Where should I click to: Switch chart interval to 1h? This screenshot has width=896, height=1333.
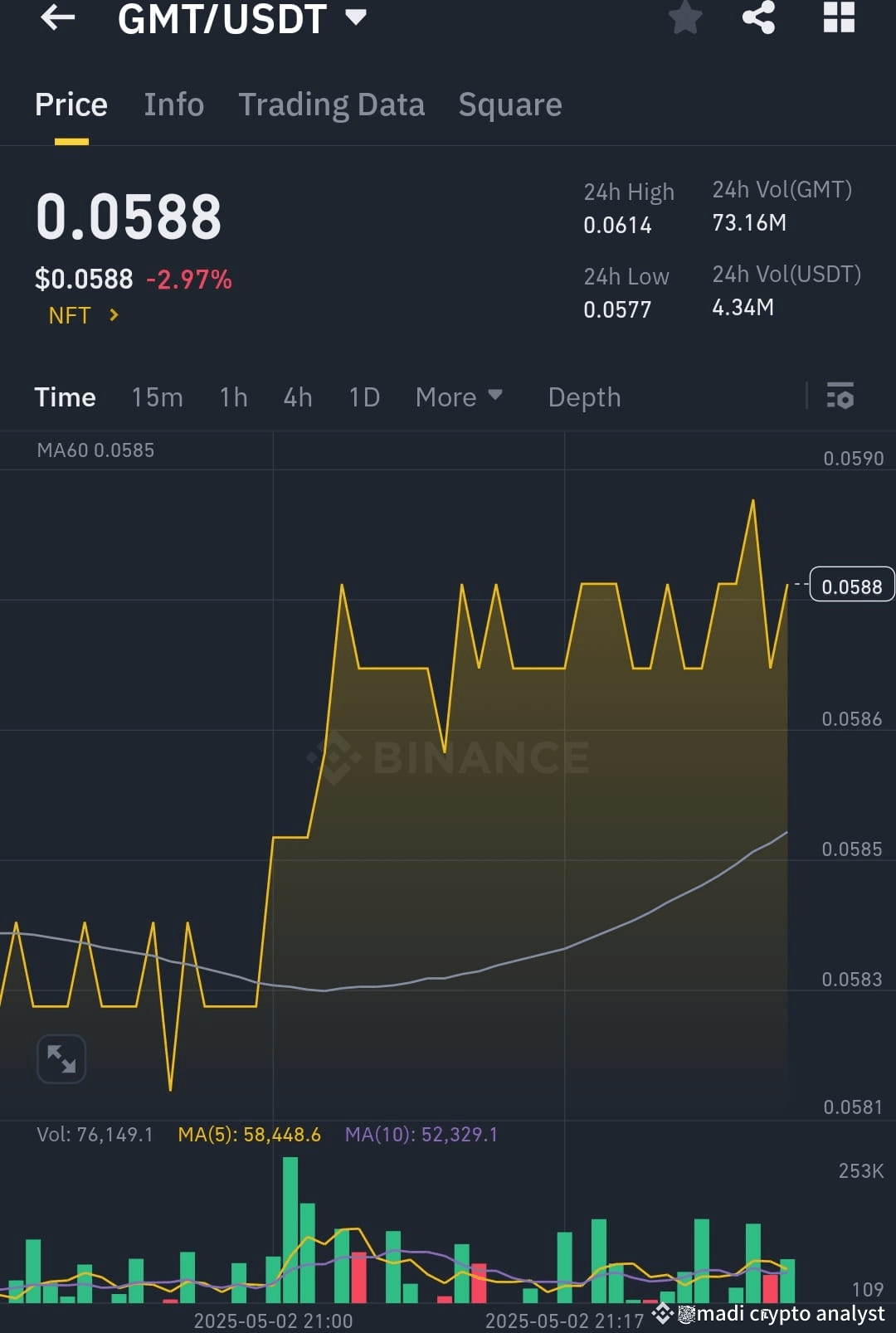click(233, 397)
